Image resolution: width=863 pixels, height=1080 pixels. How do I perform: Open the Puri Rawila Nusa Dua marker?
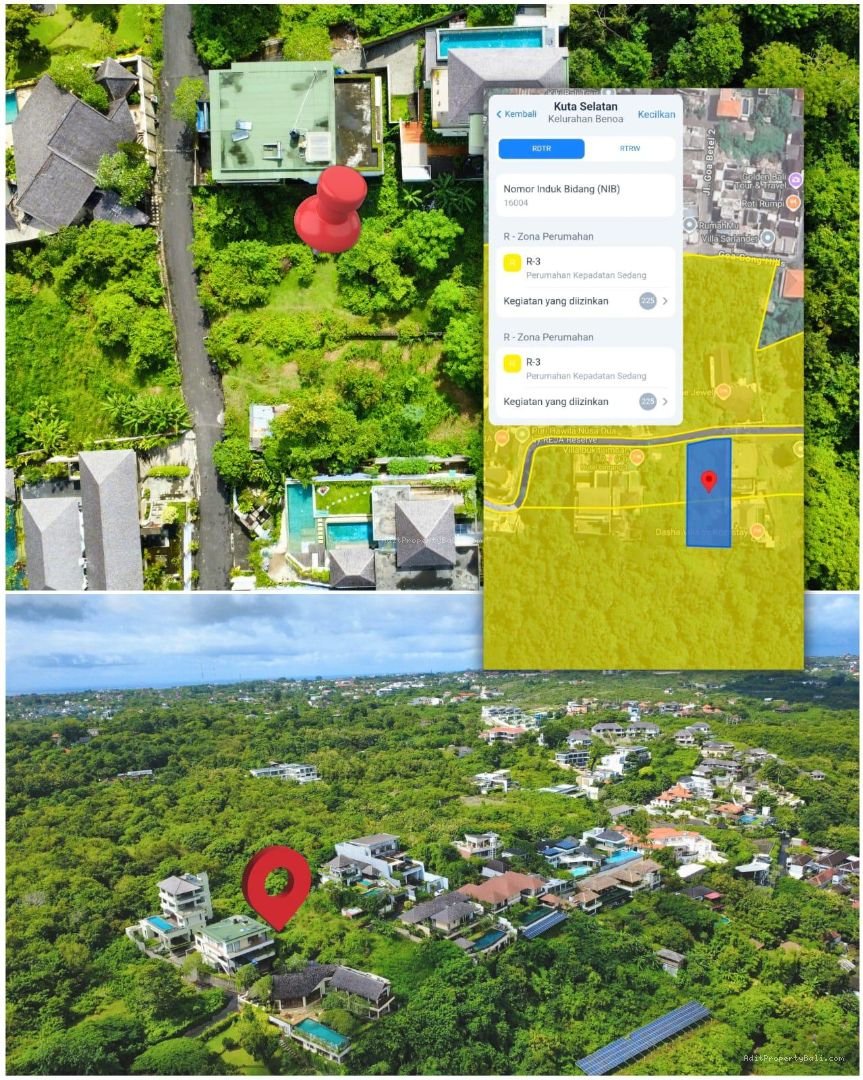click(522, 433)
